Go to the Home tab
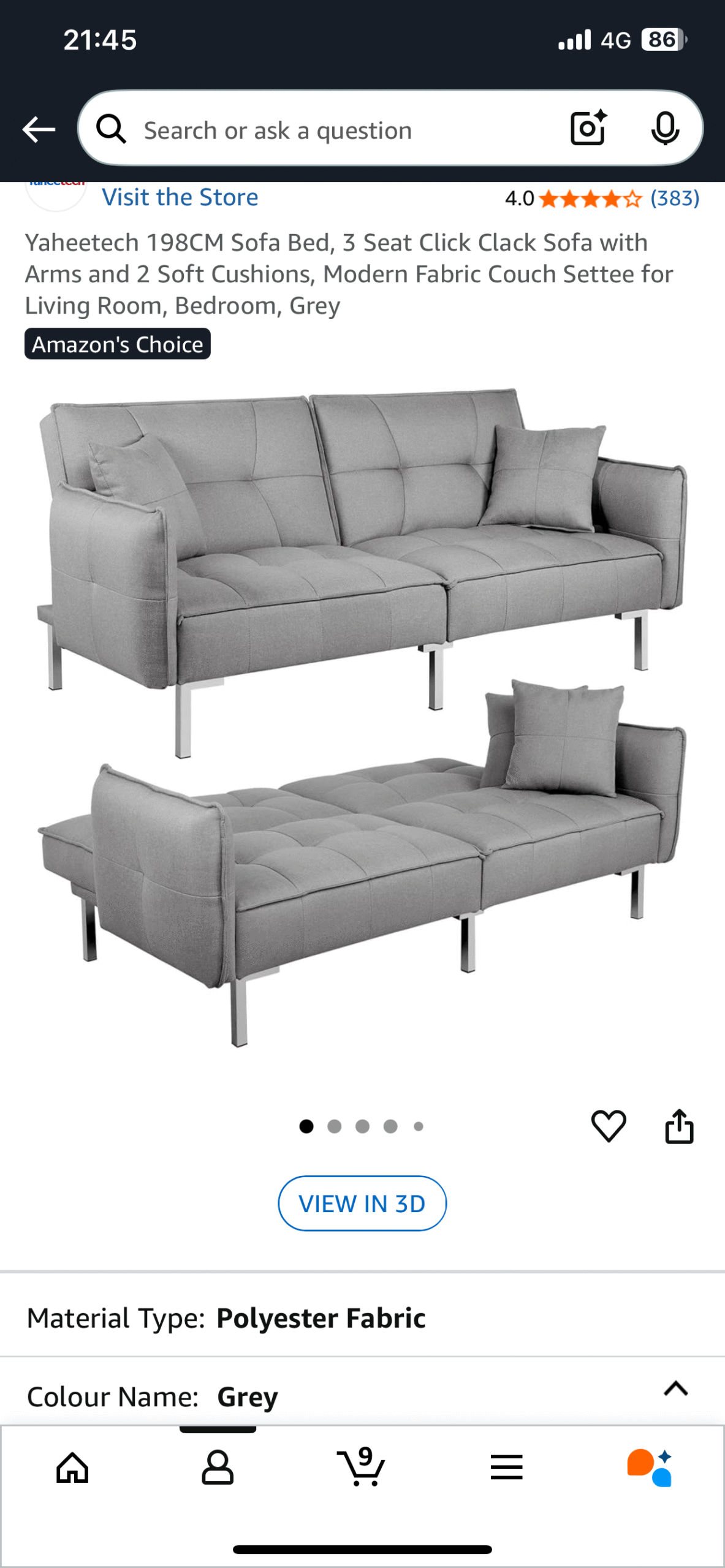Viewport: 725px width, 1568px height. (72, 1468)
